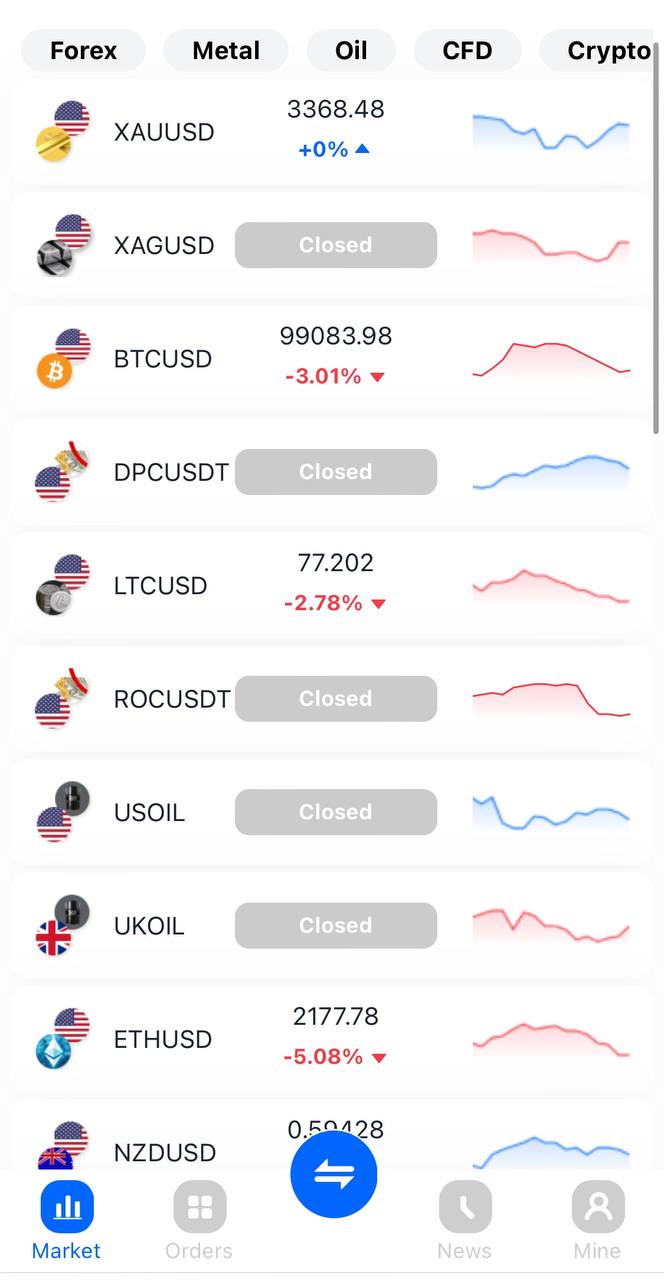This screenshot has height=1280, width=664.
Task: Open the XAUUSD gold quote
Action: point(164,132)
